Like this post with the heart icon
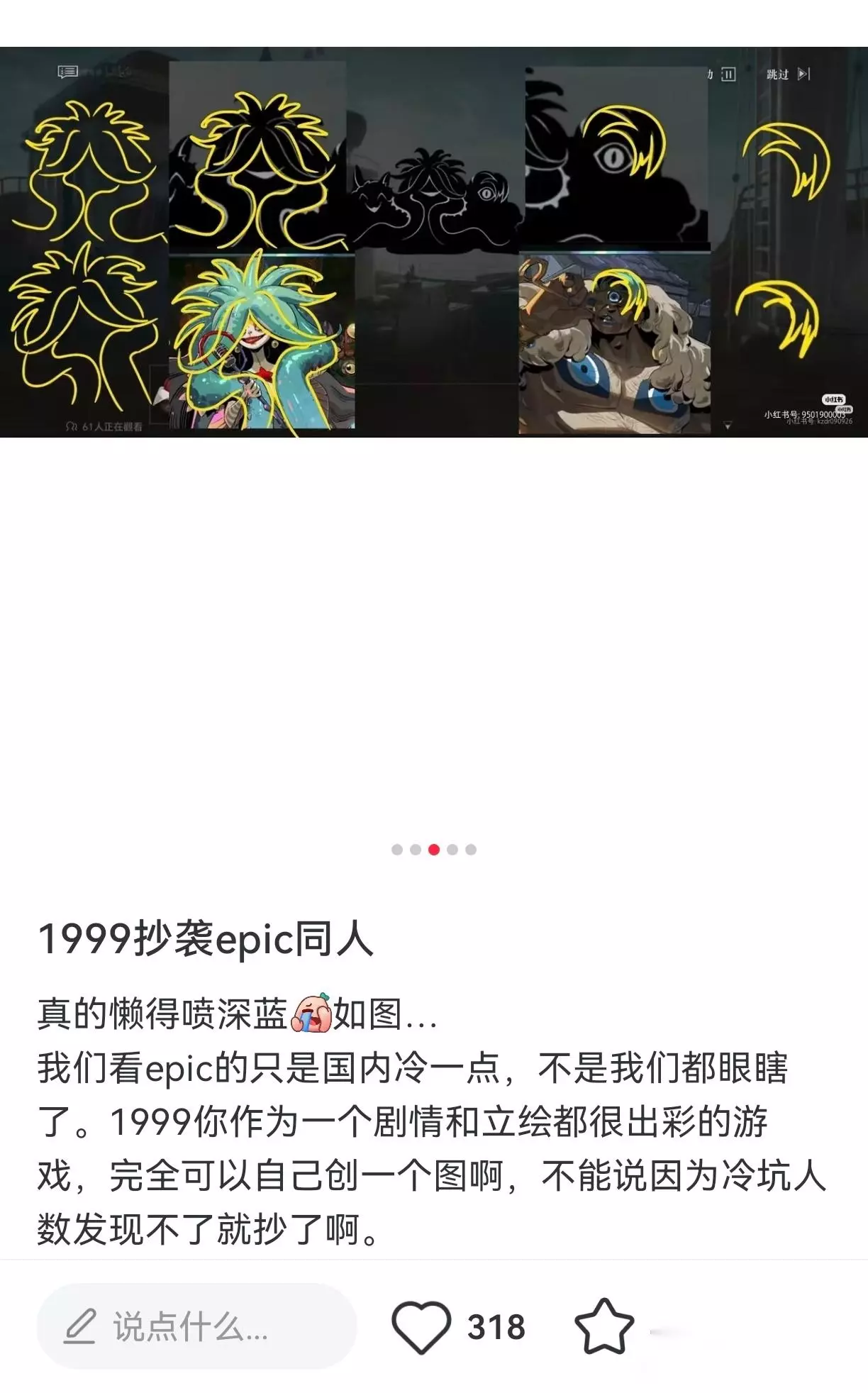868x1393 pixels. (x=421, y=1326)
